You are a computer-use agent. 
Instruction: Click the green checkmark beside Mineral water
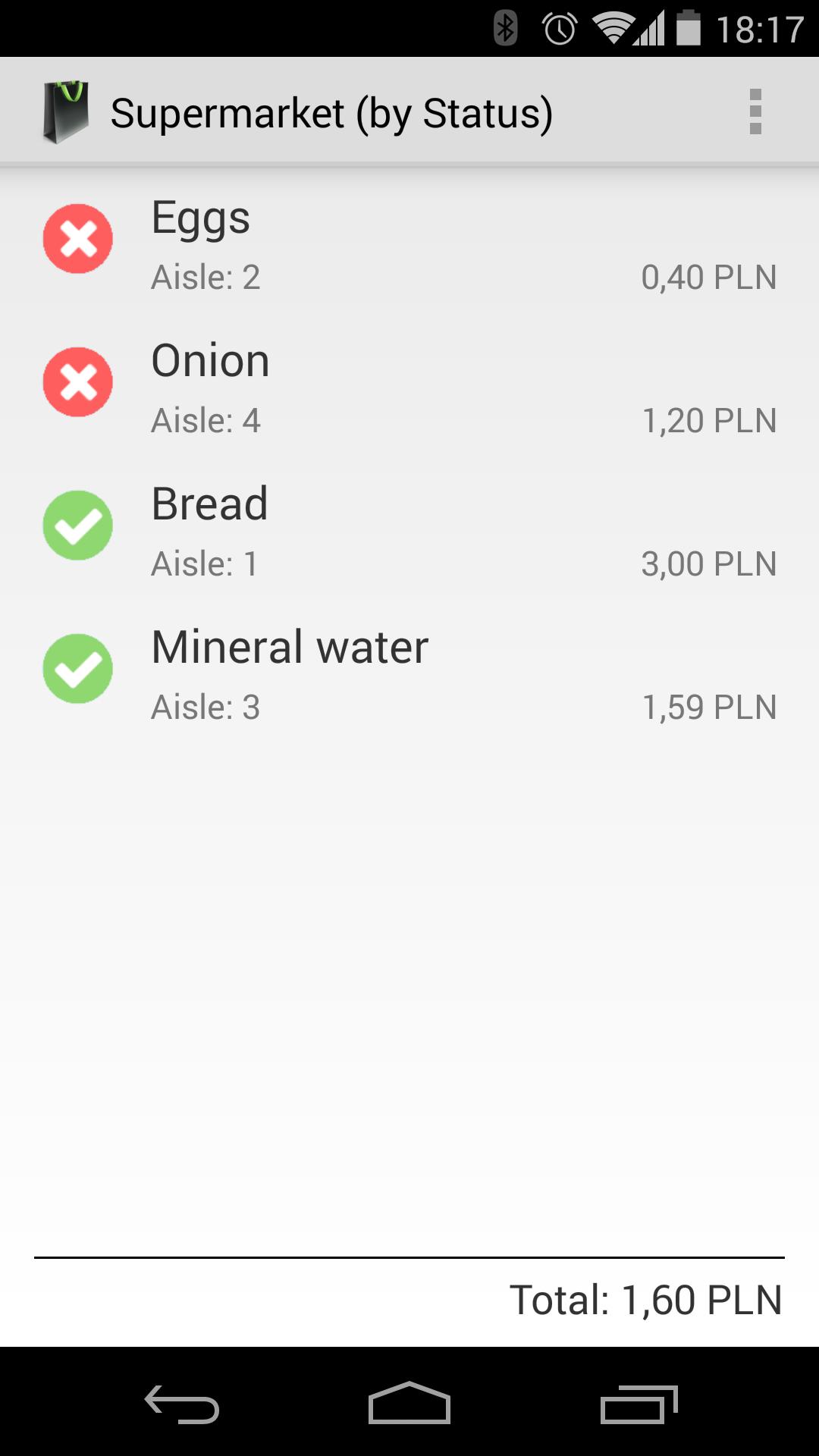tap(78, 668)
